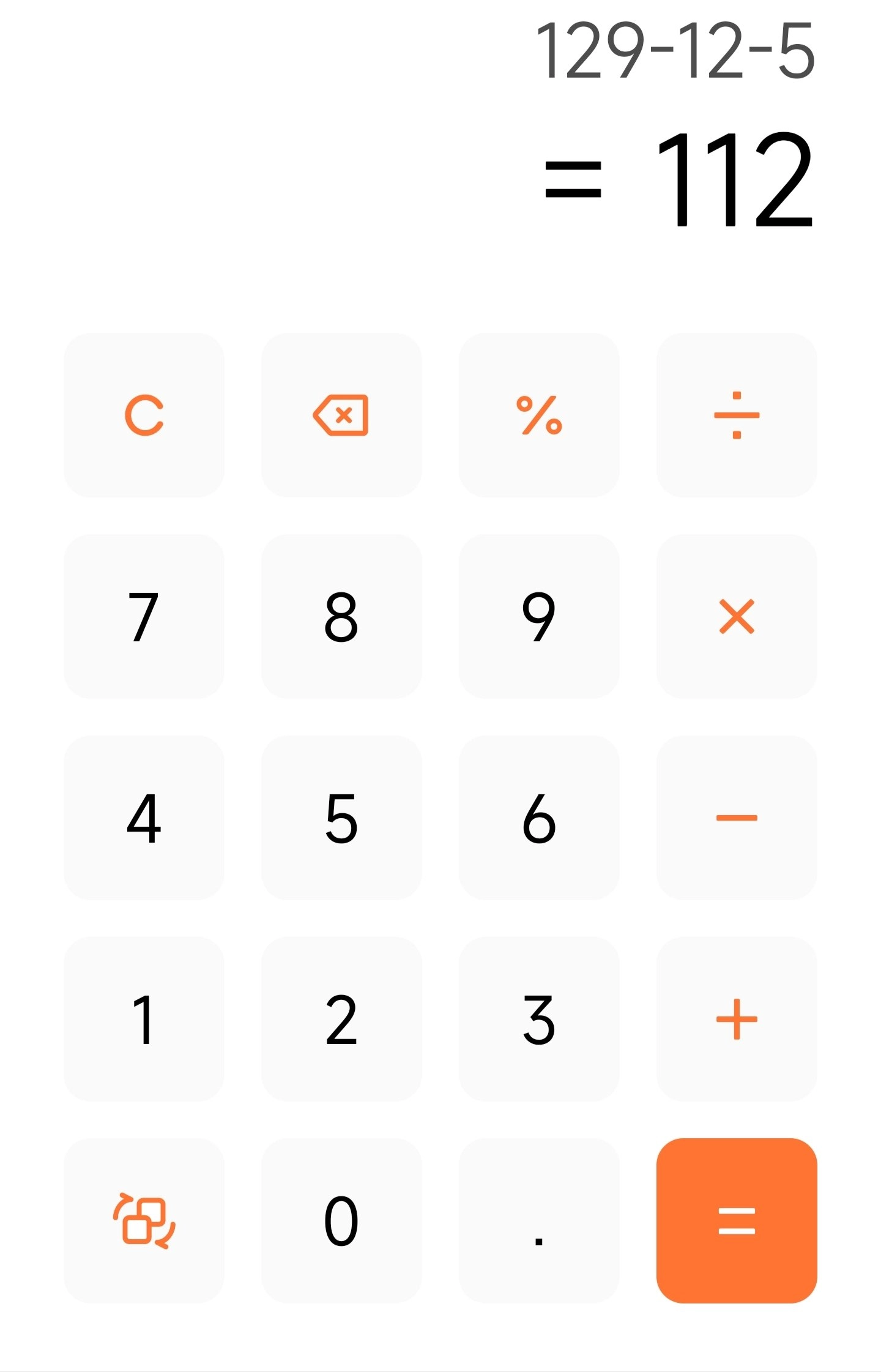The image size is (881, 1372).
Task: Select the minus operator
Action: point(737,818)
